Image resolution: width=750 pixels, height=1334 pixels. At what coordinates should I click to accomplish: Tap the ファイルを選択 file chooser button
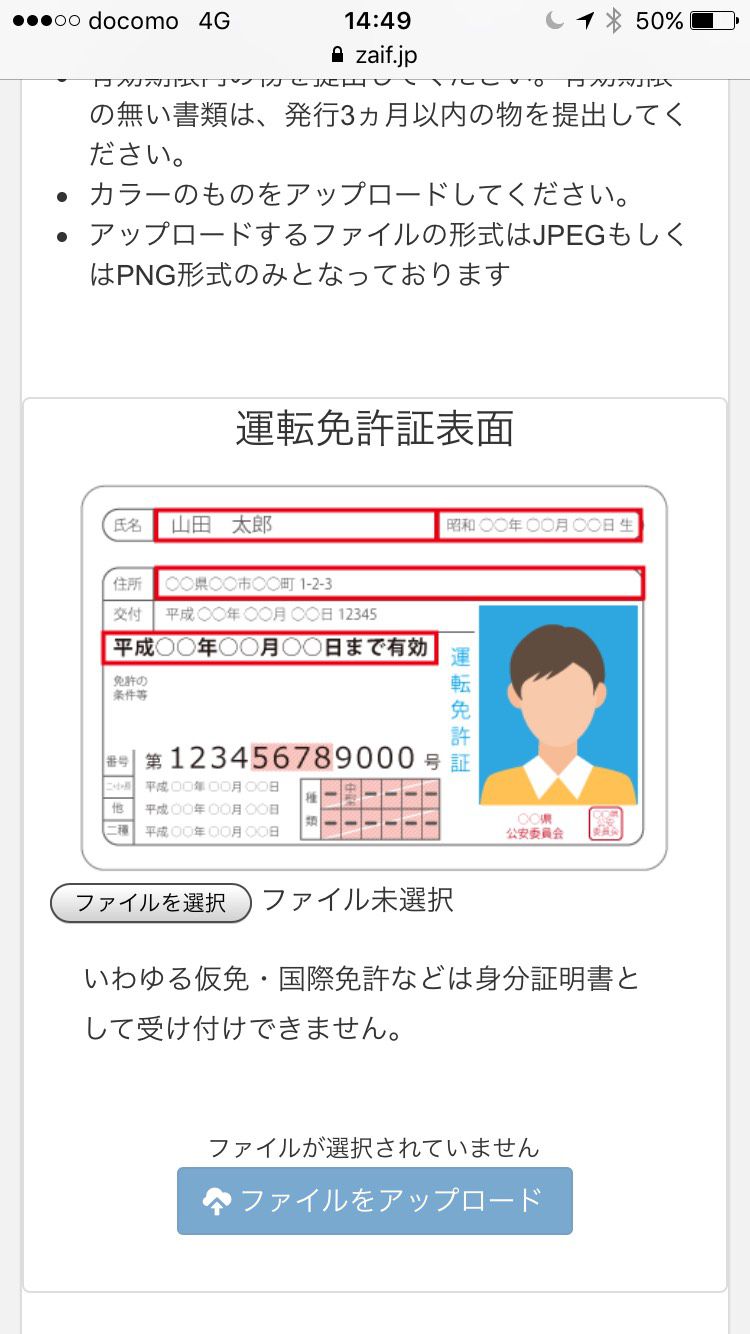[x=151, y=902]
